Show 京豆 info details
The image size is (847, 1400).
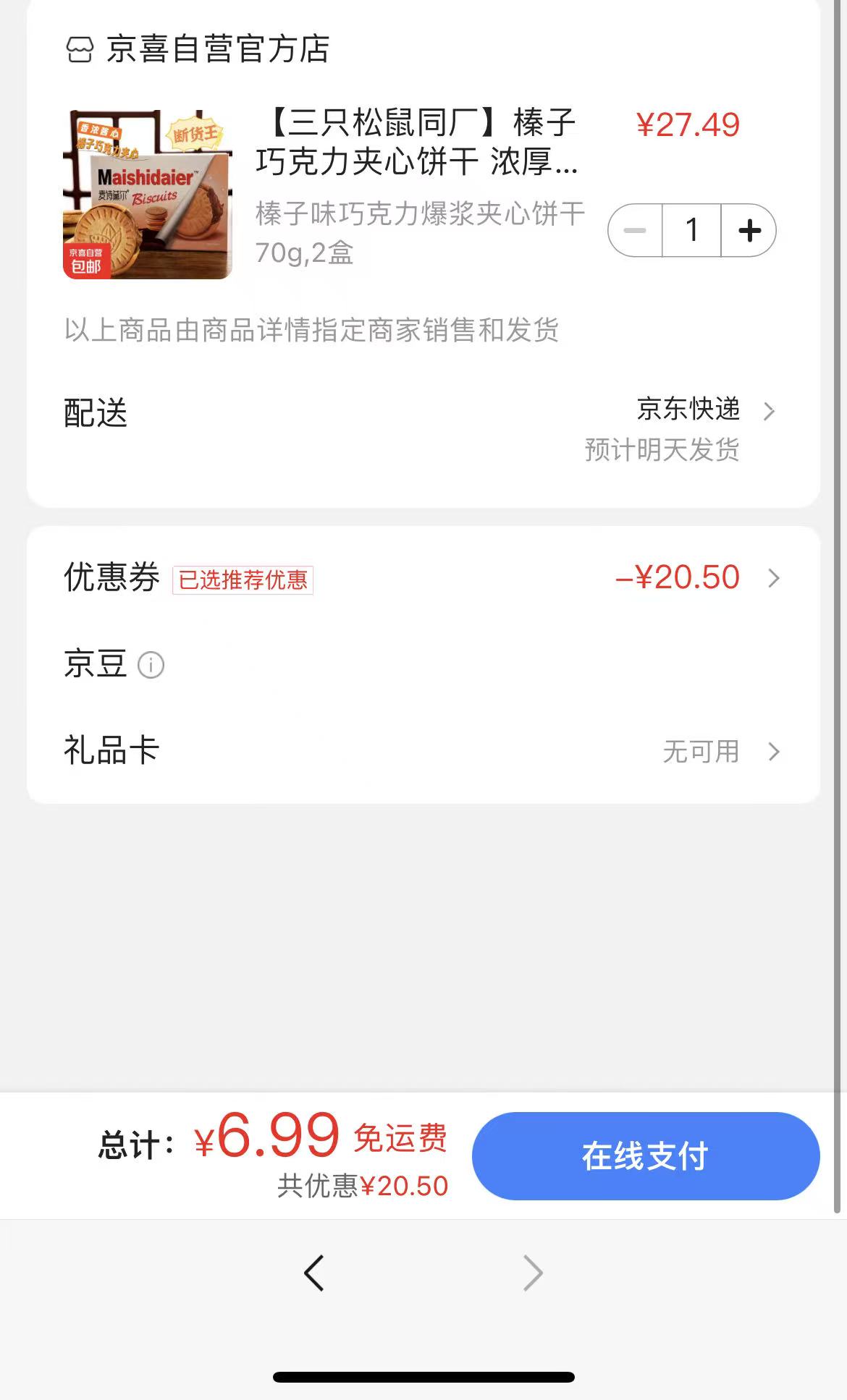[x=151, y=665]
